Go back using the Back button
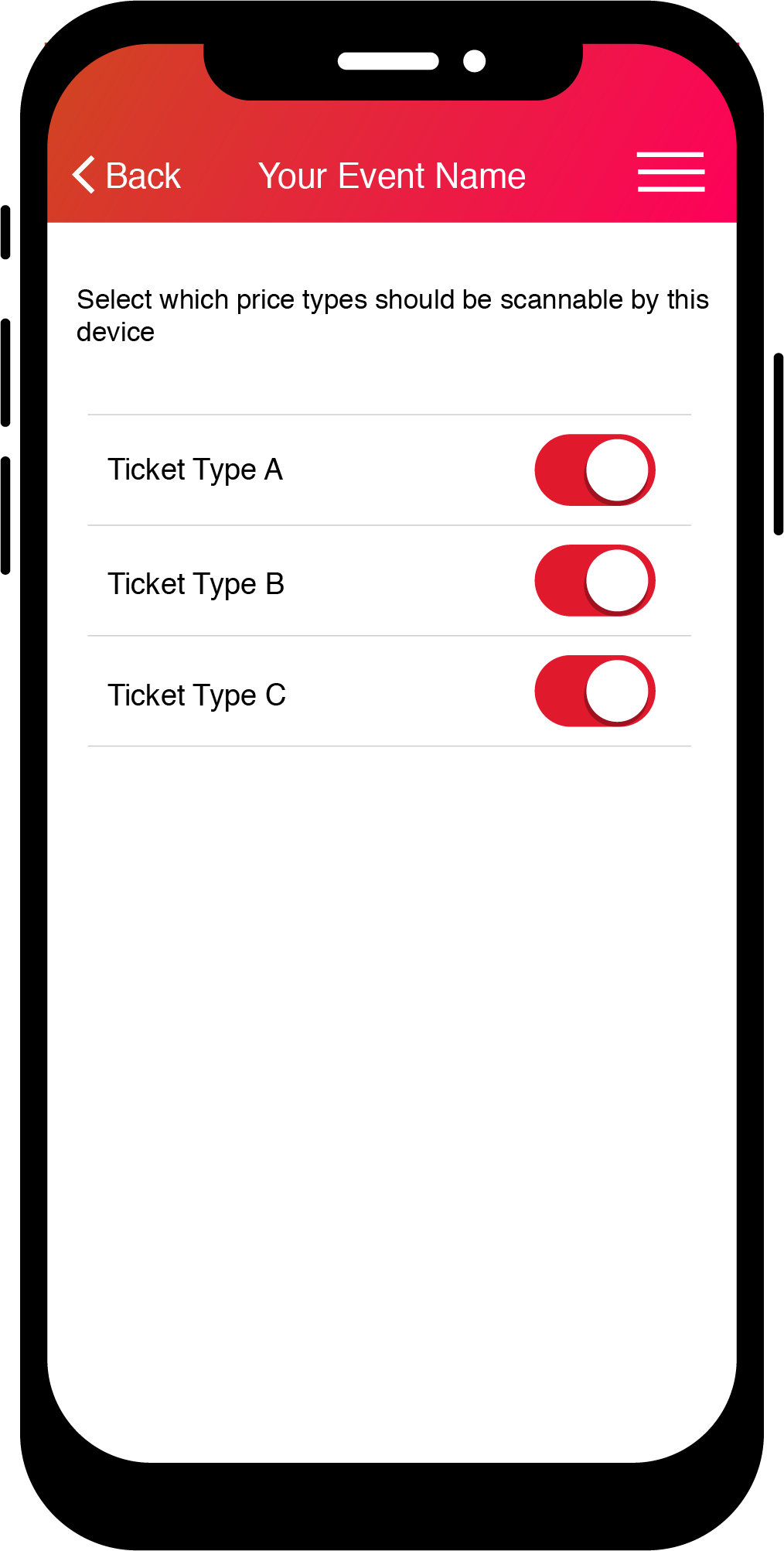 tap(127, 176)
